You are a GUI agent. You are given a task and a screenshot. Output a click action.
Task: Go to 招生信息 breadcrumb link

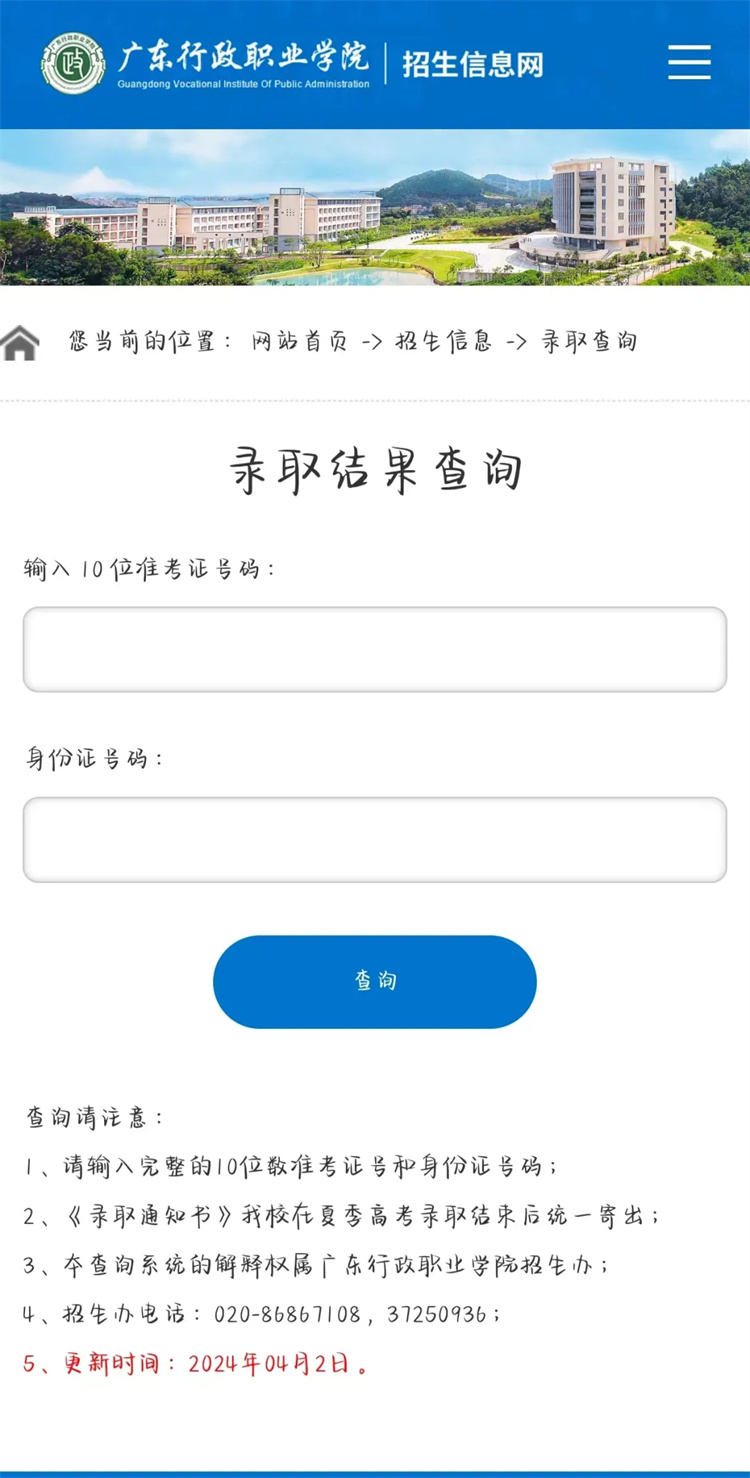point(444,342)
